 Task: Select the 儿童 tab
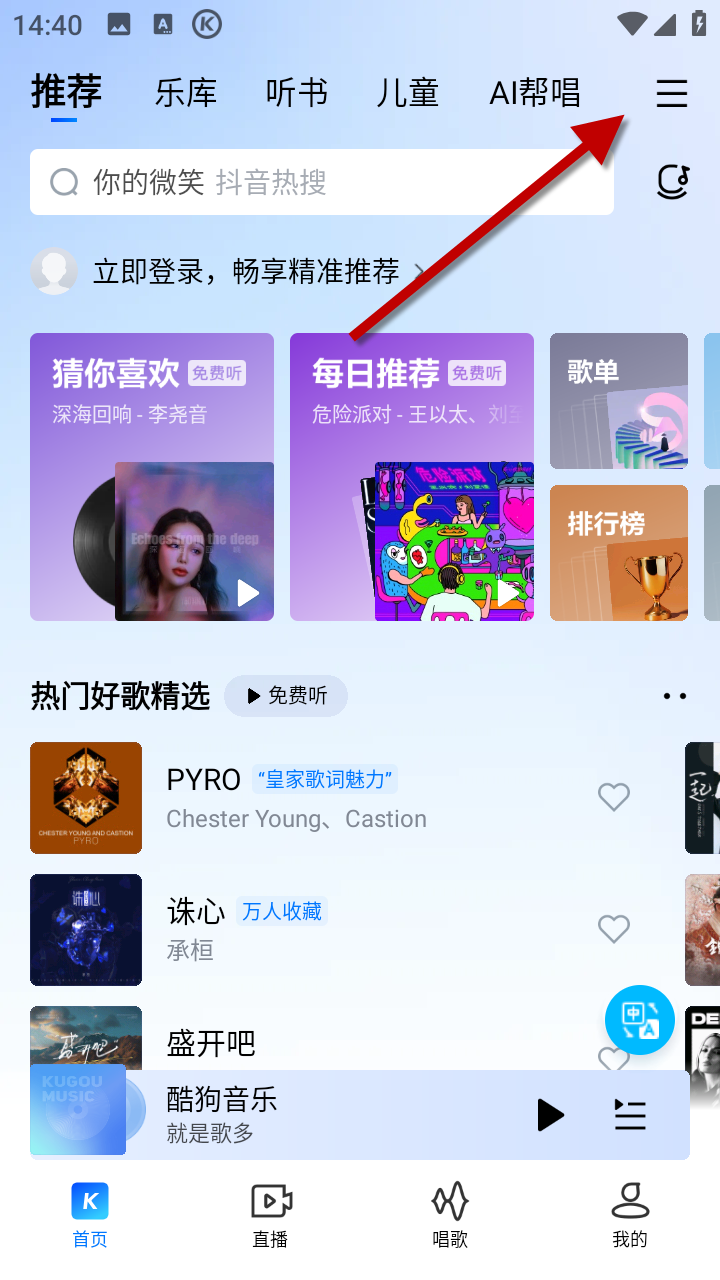pos(408,93)
